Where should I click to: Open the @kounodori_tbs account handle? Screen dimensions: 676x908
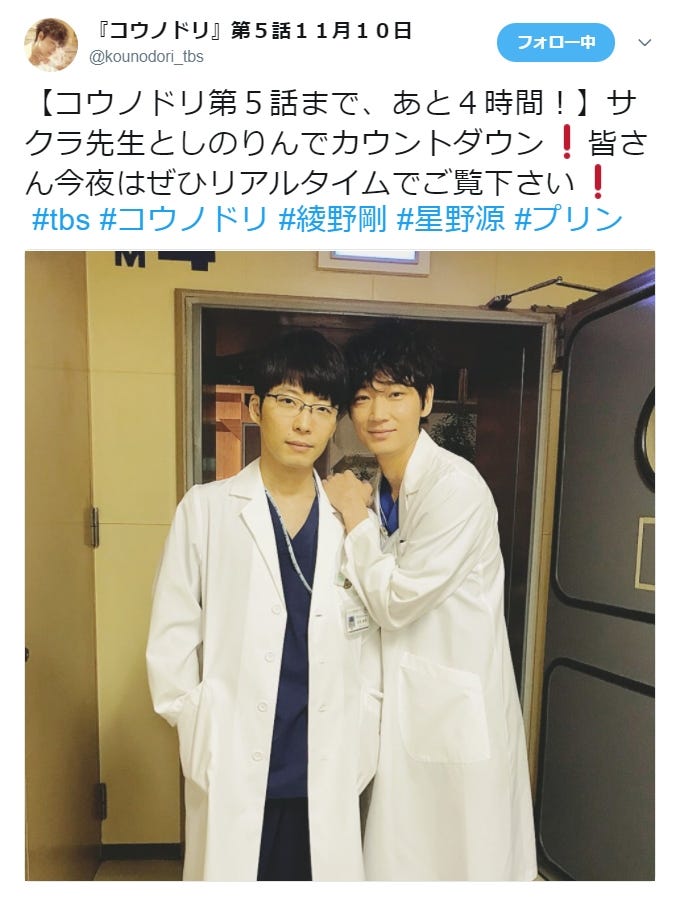[x=146, y=57]
